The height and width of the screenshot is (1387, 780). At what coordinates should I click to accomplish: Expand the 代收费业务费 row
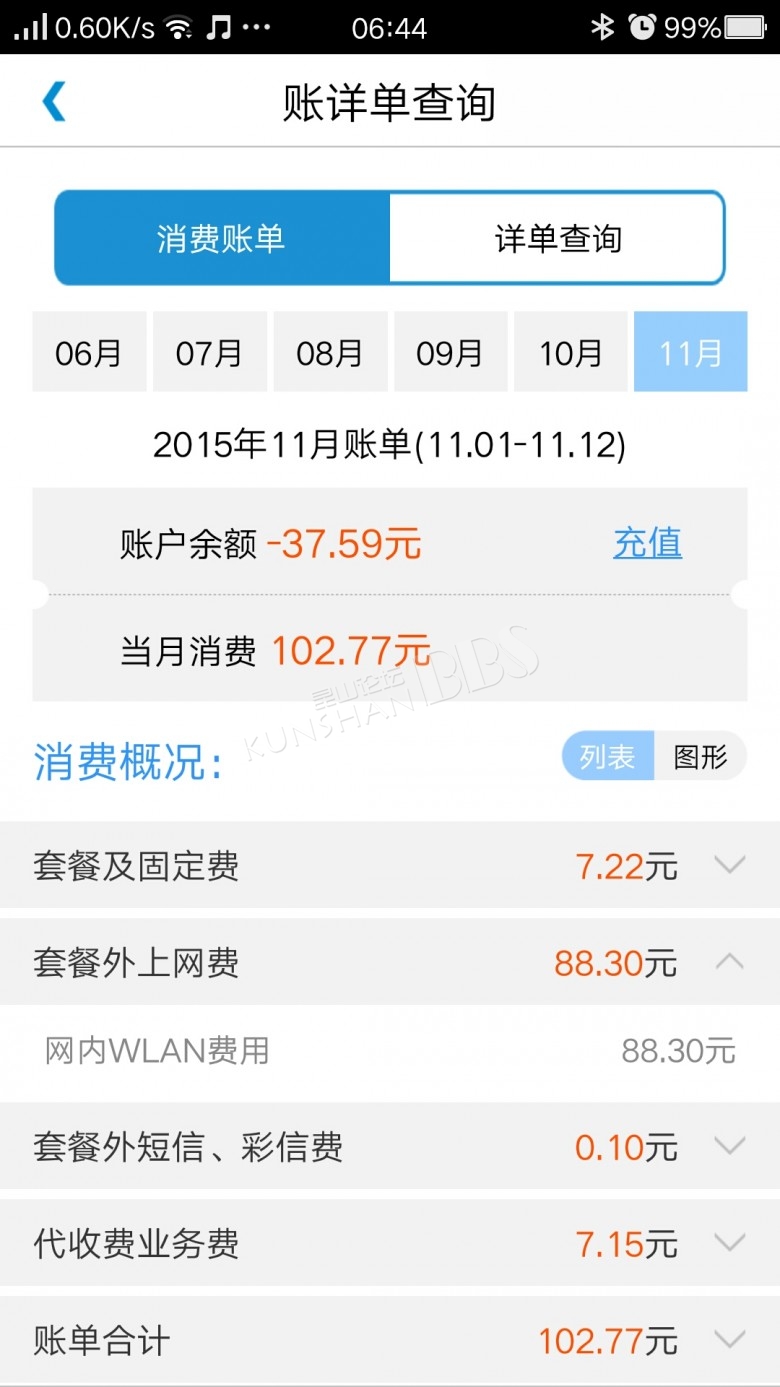point(390,1243)
